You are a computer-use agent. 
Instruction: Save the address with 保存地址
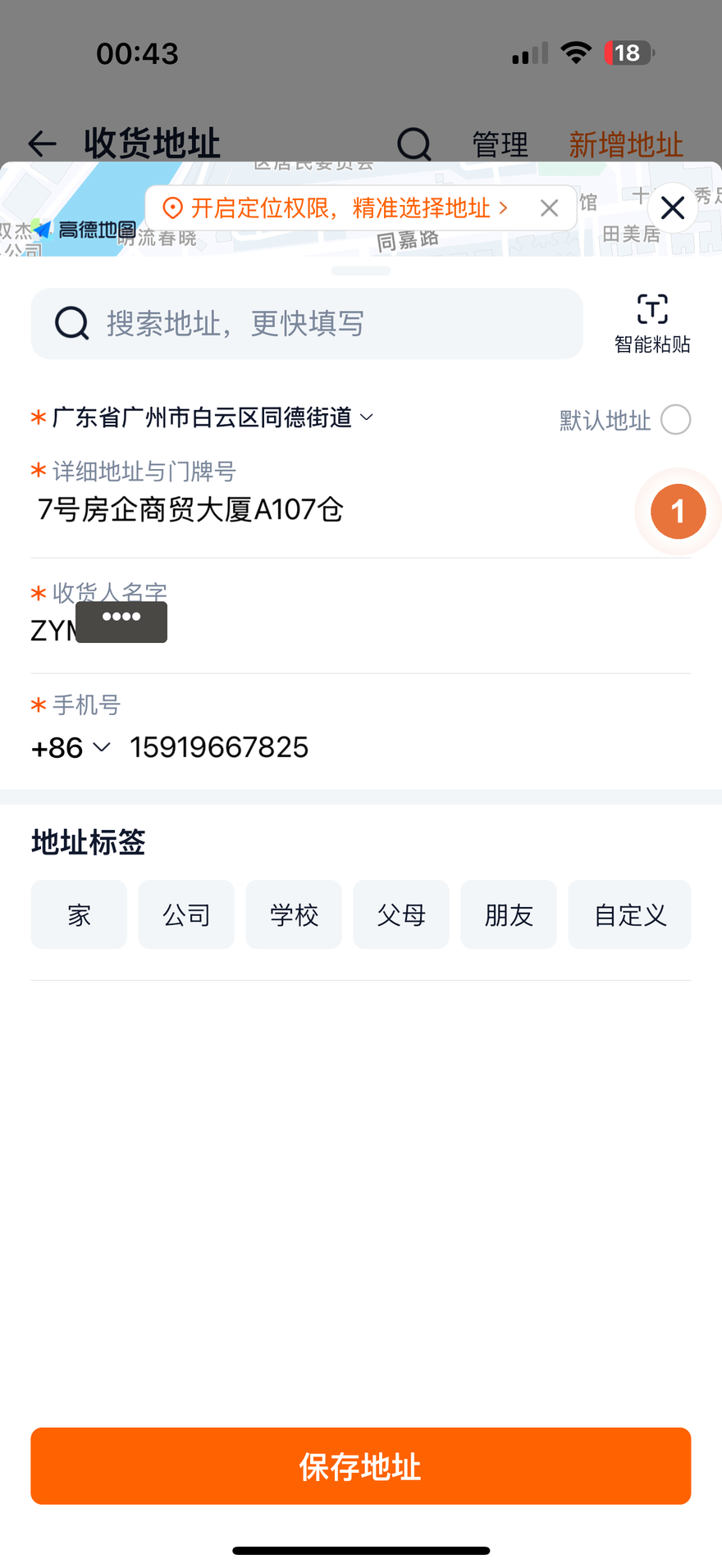pos(361,1465)
